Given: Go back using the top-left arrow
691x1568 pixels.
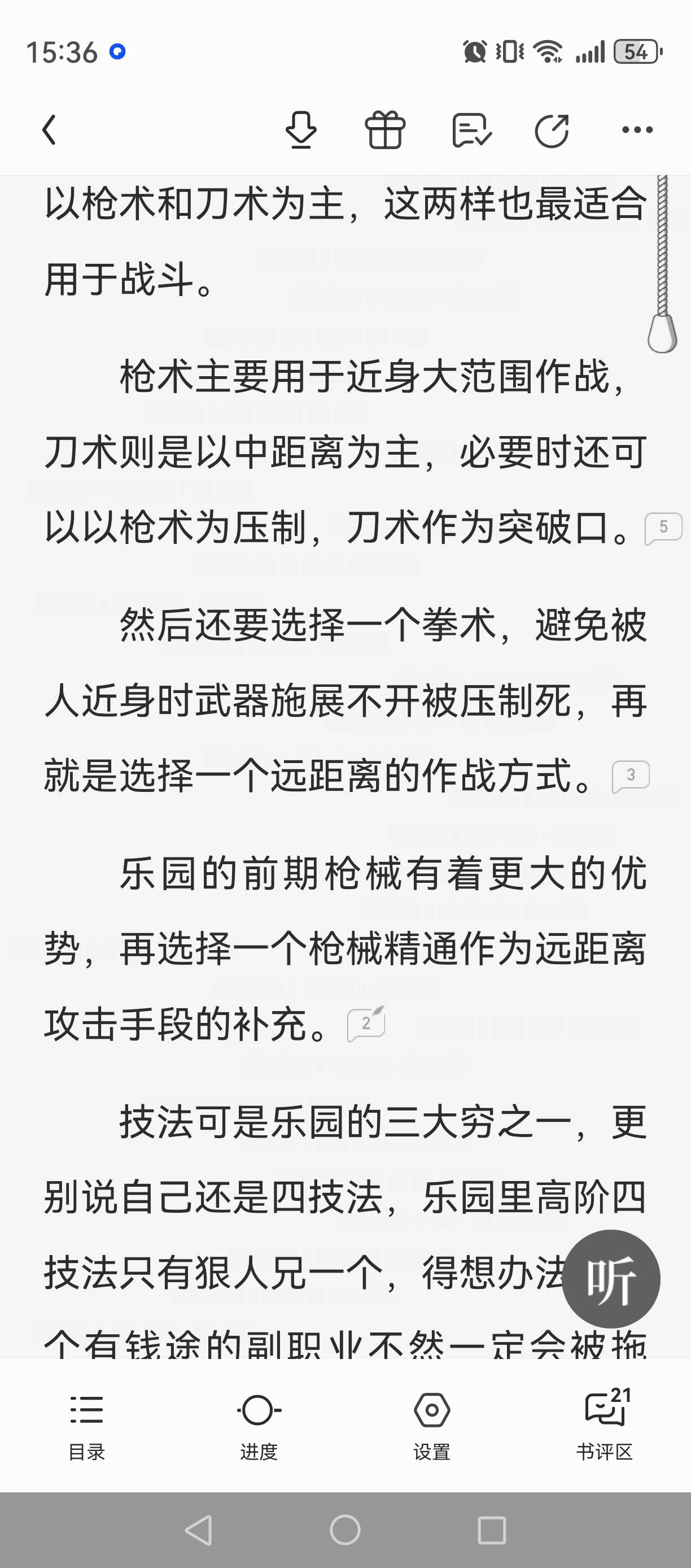Looking at the screenshot, I should pos(49,130).
